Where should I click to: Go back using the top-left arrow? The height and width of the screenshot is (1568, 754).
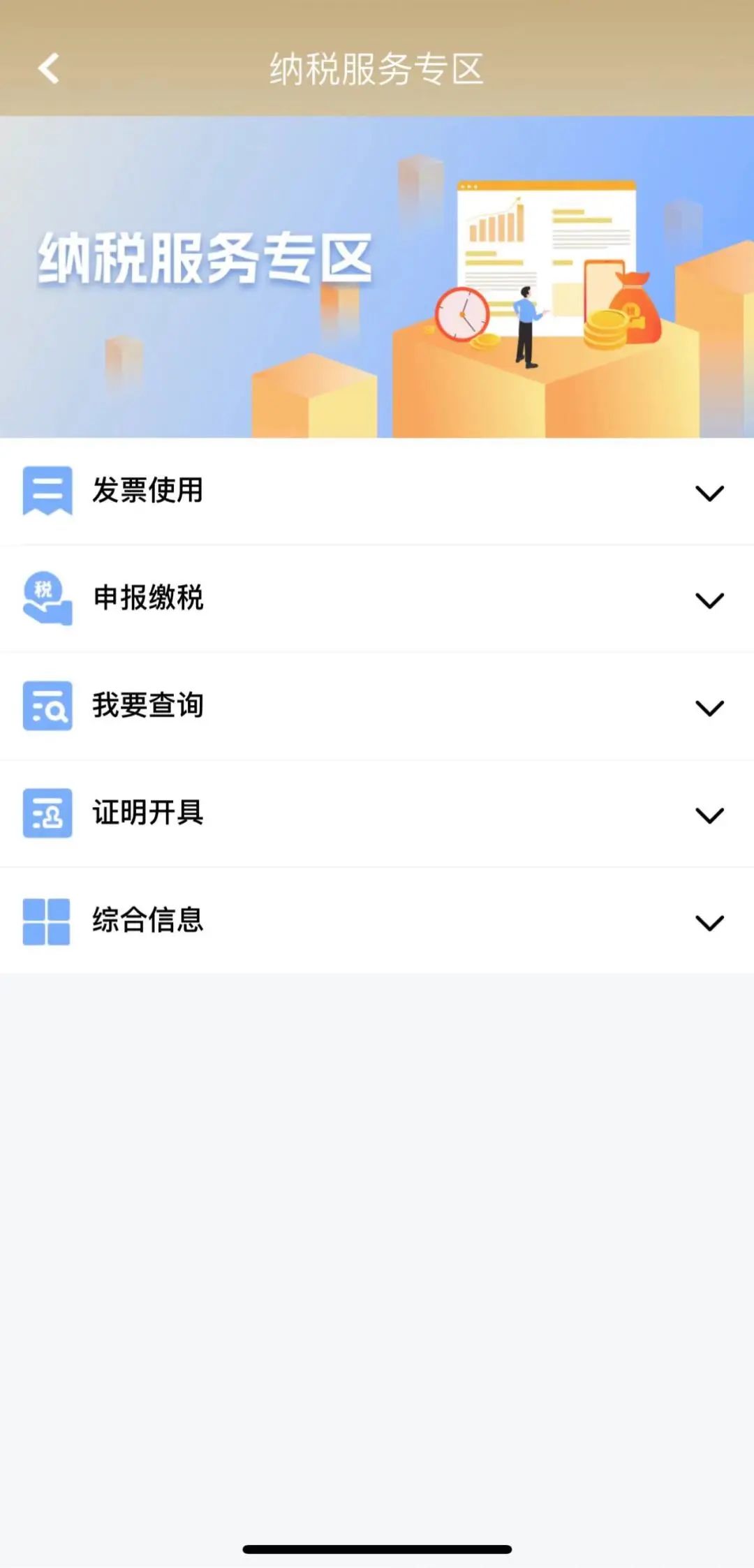click(49, 68)
